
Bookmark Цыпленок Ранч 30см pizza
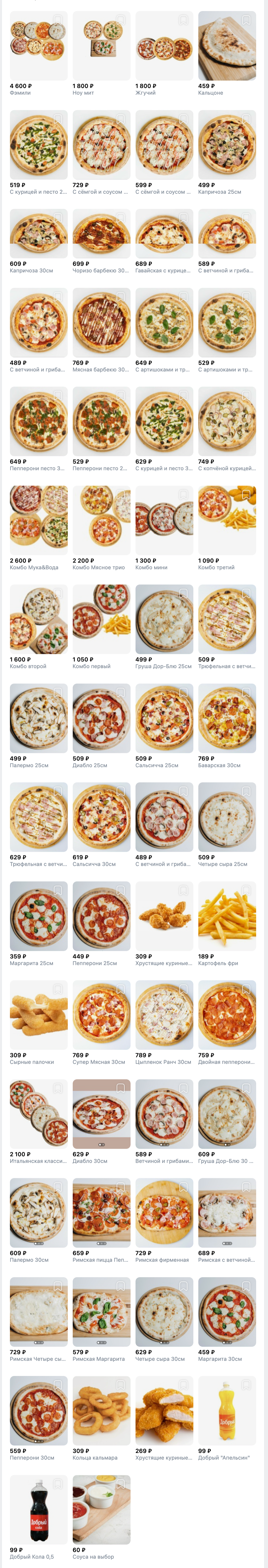tap(183, 990)
